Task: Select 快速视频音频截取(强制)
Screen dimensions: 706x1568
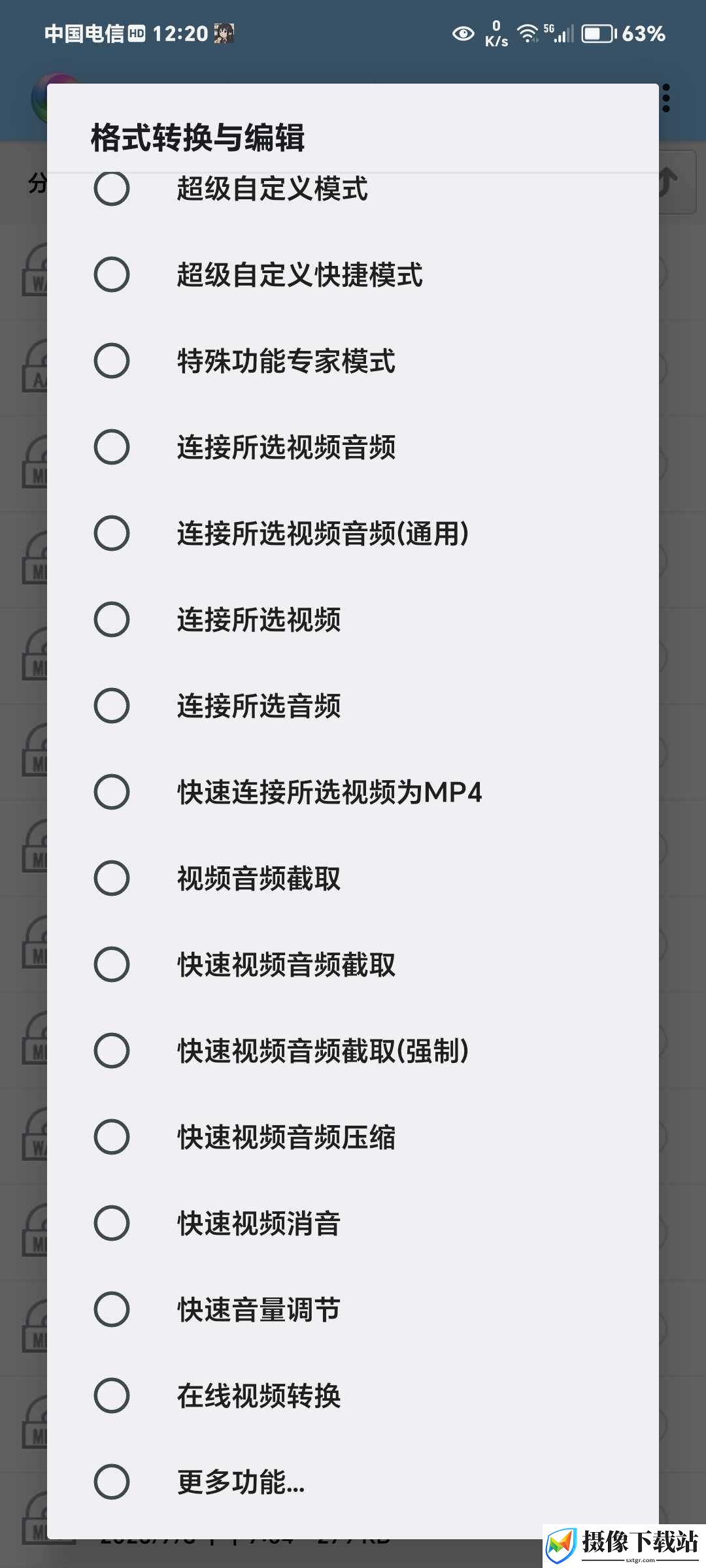Action: pyautogui.click(x=353, y=1051)
